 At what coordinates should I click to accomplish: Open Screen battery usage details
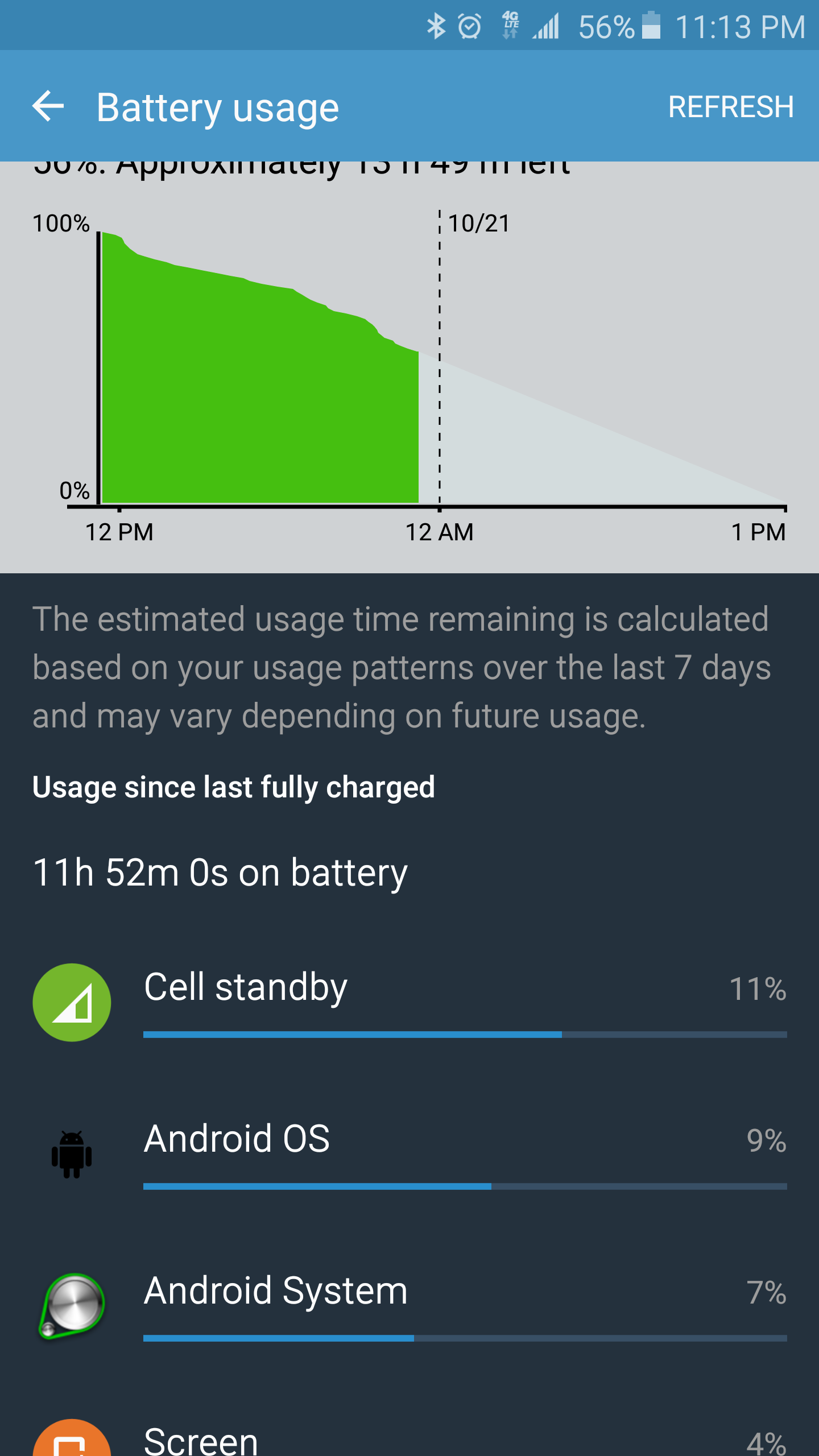tap(409, 1439)
